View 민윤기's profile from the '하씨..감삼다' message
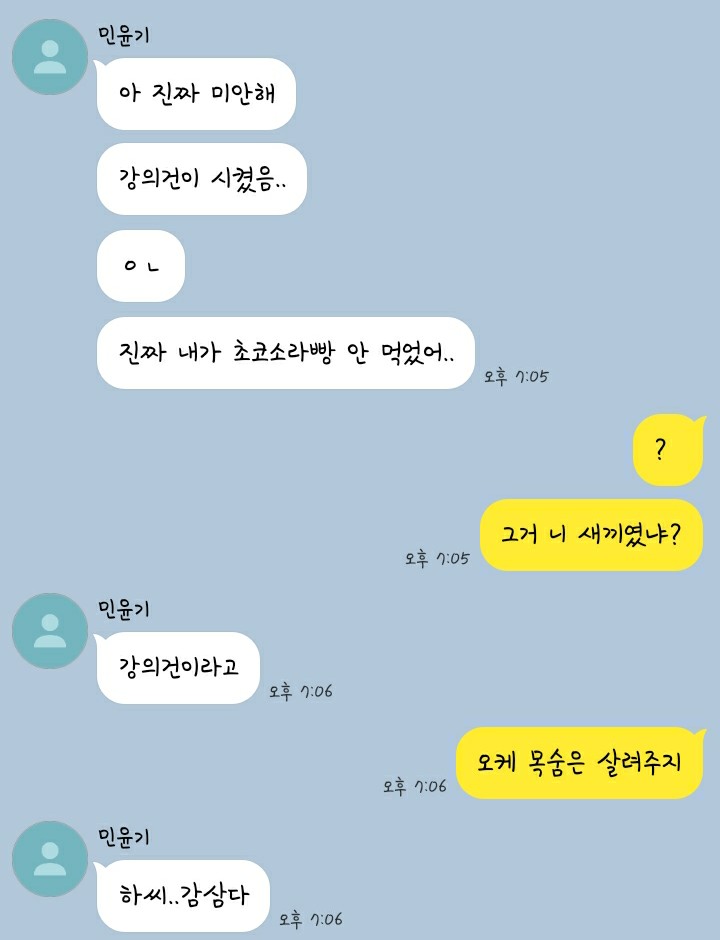Viewport: 720px width, 940px height. pyautogui.click(x=50, y=859)
